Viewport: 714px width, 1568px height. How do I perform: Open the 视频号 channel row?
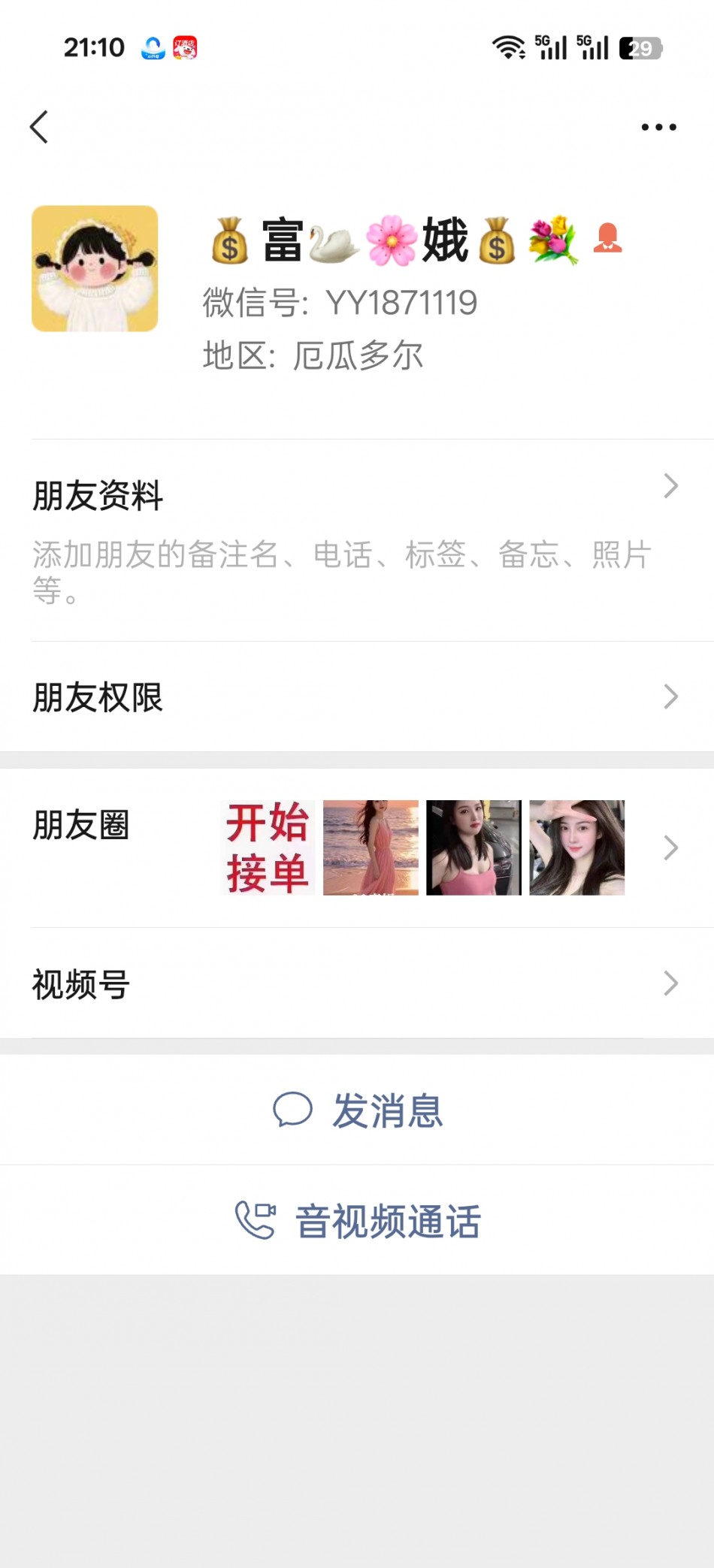pyautogui.click(x=356, y=983)
